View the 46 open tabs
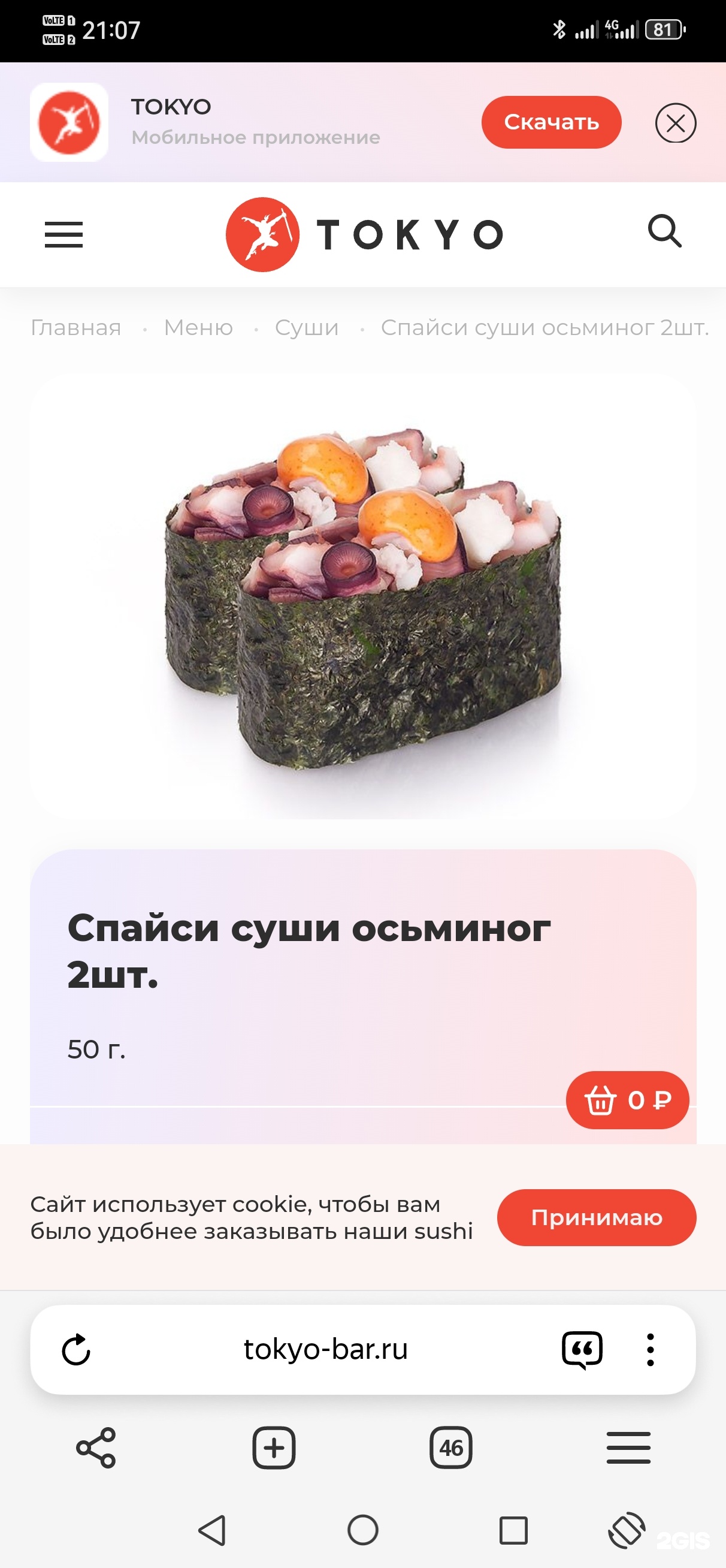Viewport: 726px width, 1568px height. 450,1447
